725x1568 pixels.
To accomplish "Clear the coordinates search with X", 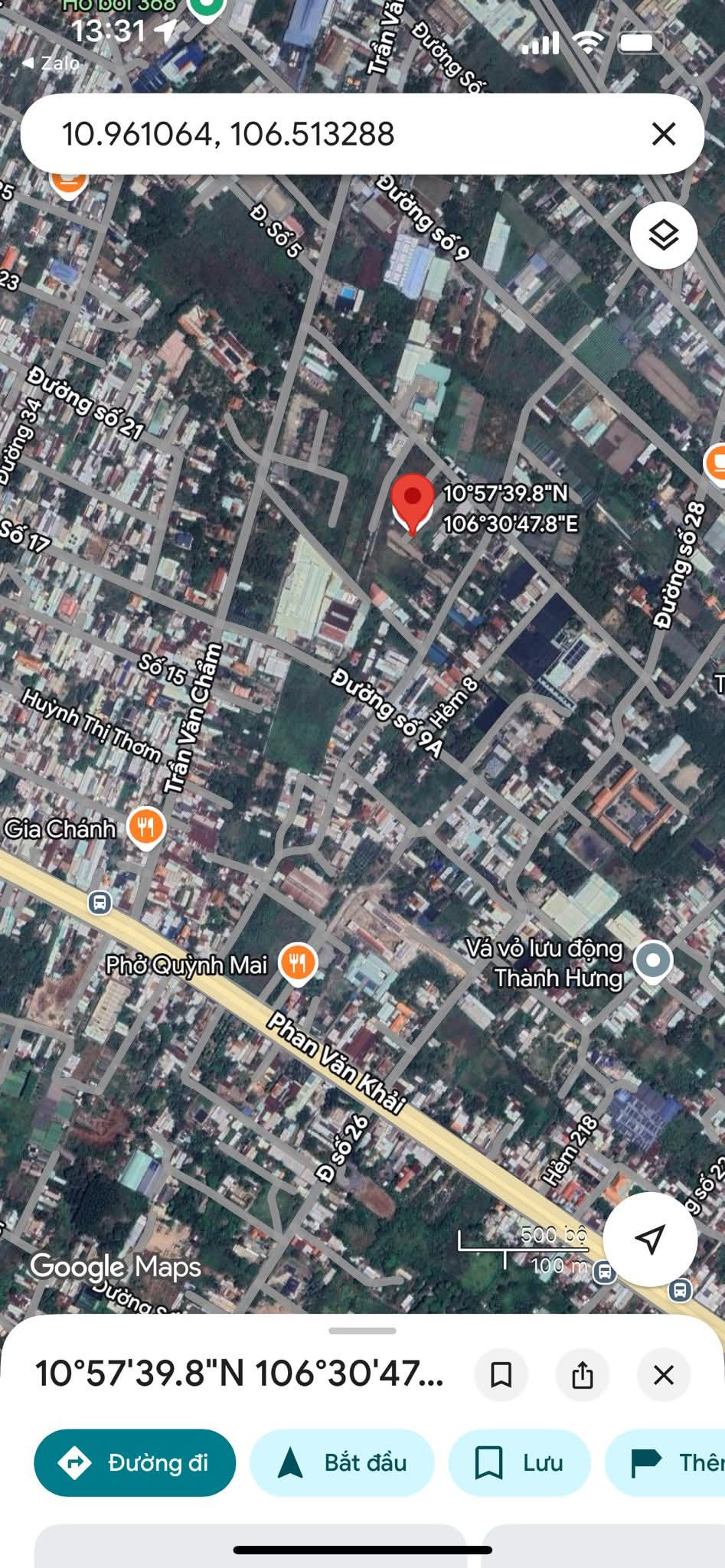I will pyautogui.click(x=663, y=134).
